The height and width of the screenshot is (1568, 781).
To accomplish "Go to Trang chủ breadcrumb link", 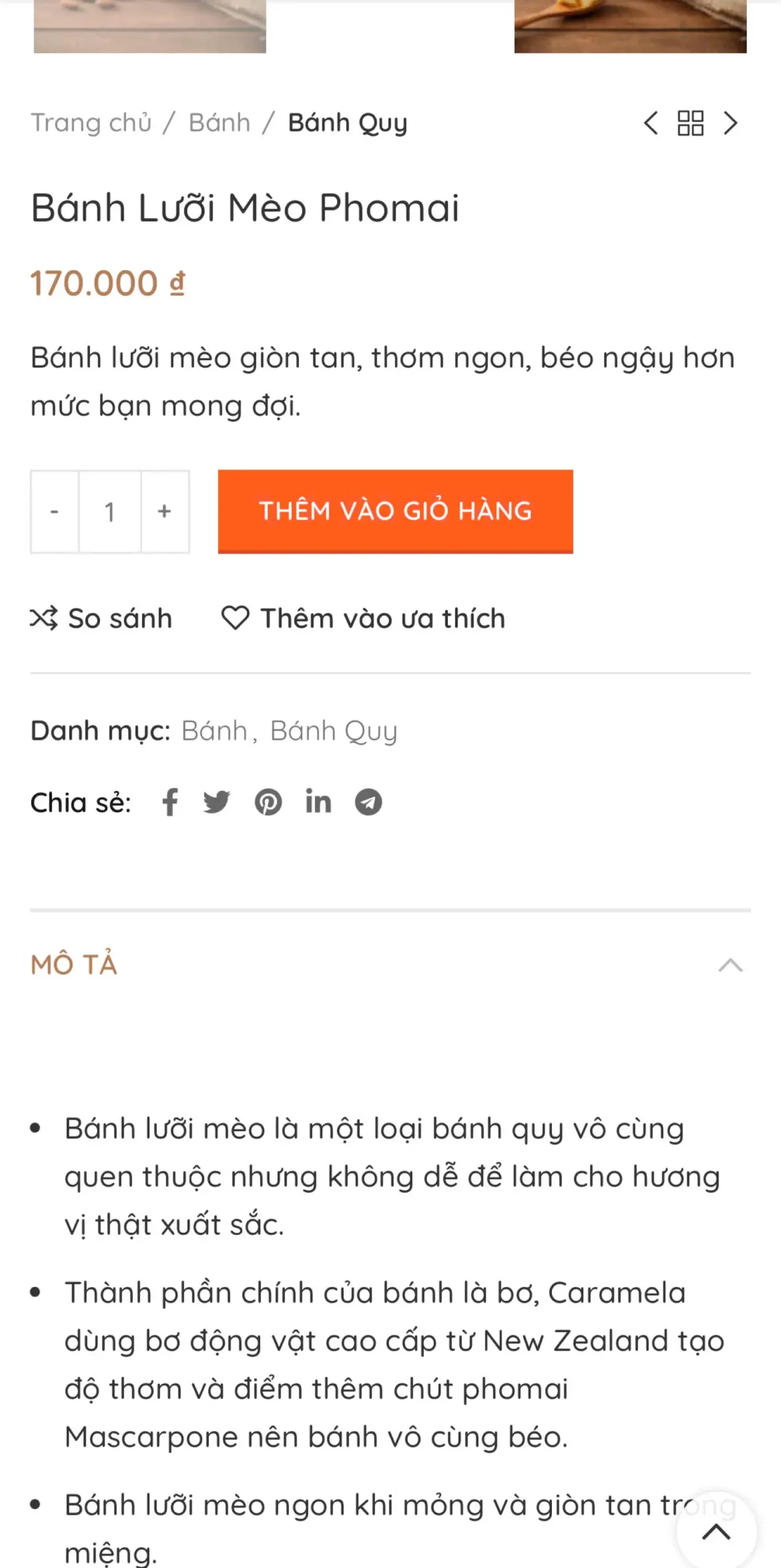I will [x=91, y=123].
